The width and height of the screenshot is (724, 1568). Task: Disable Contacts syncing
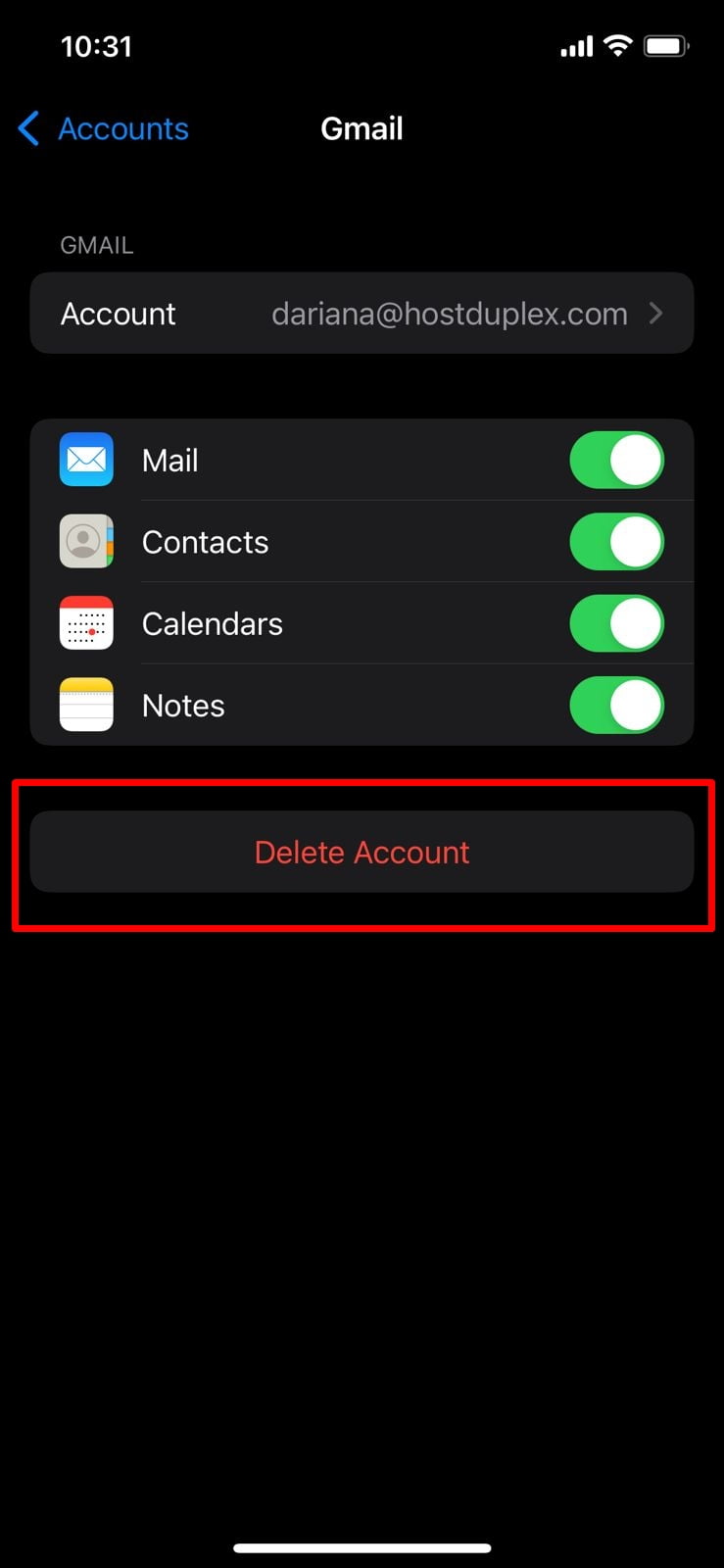616,542
